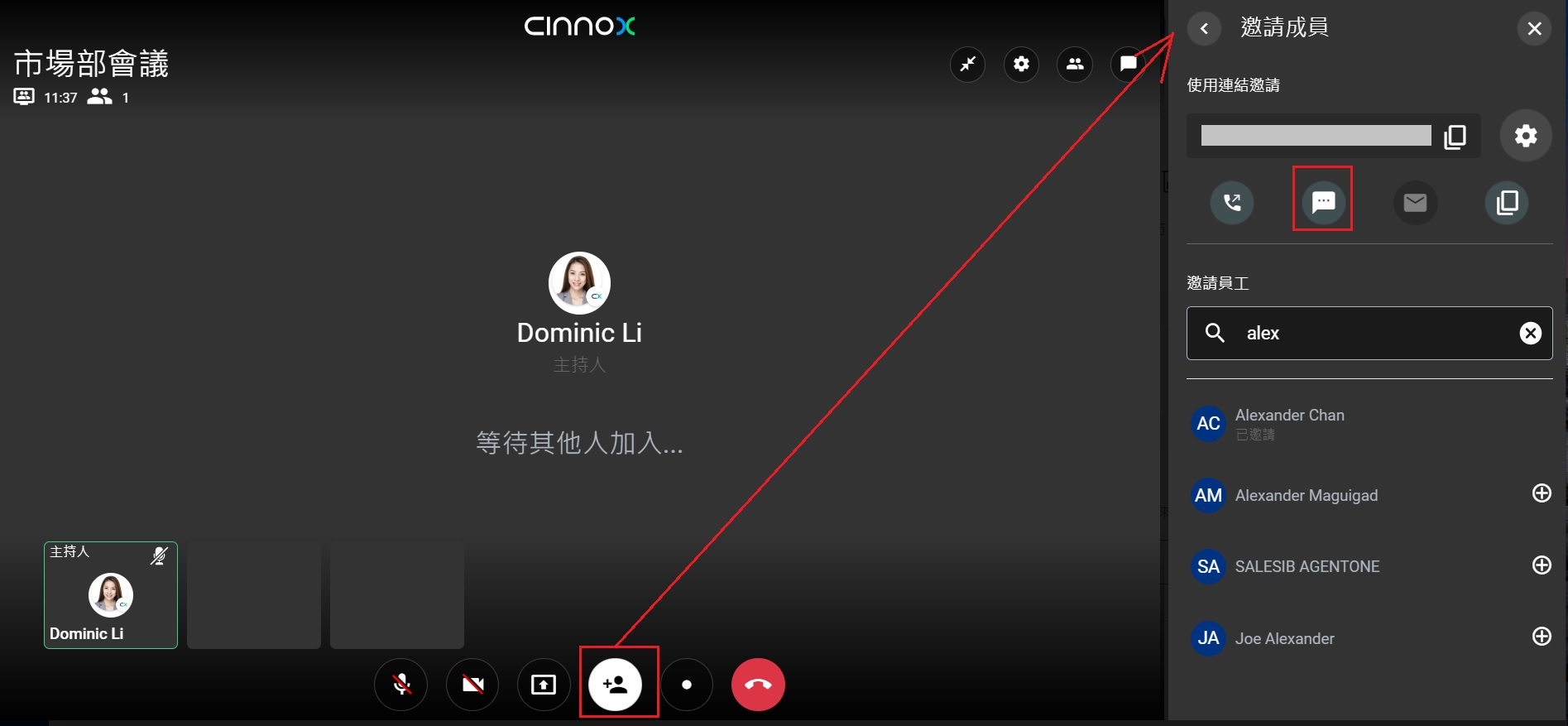Tap the invite members button
The width and height of the screenshot is (1568, 726).
tap(616, 685)
